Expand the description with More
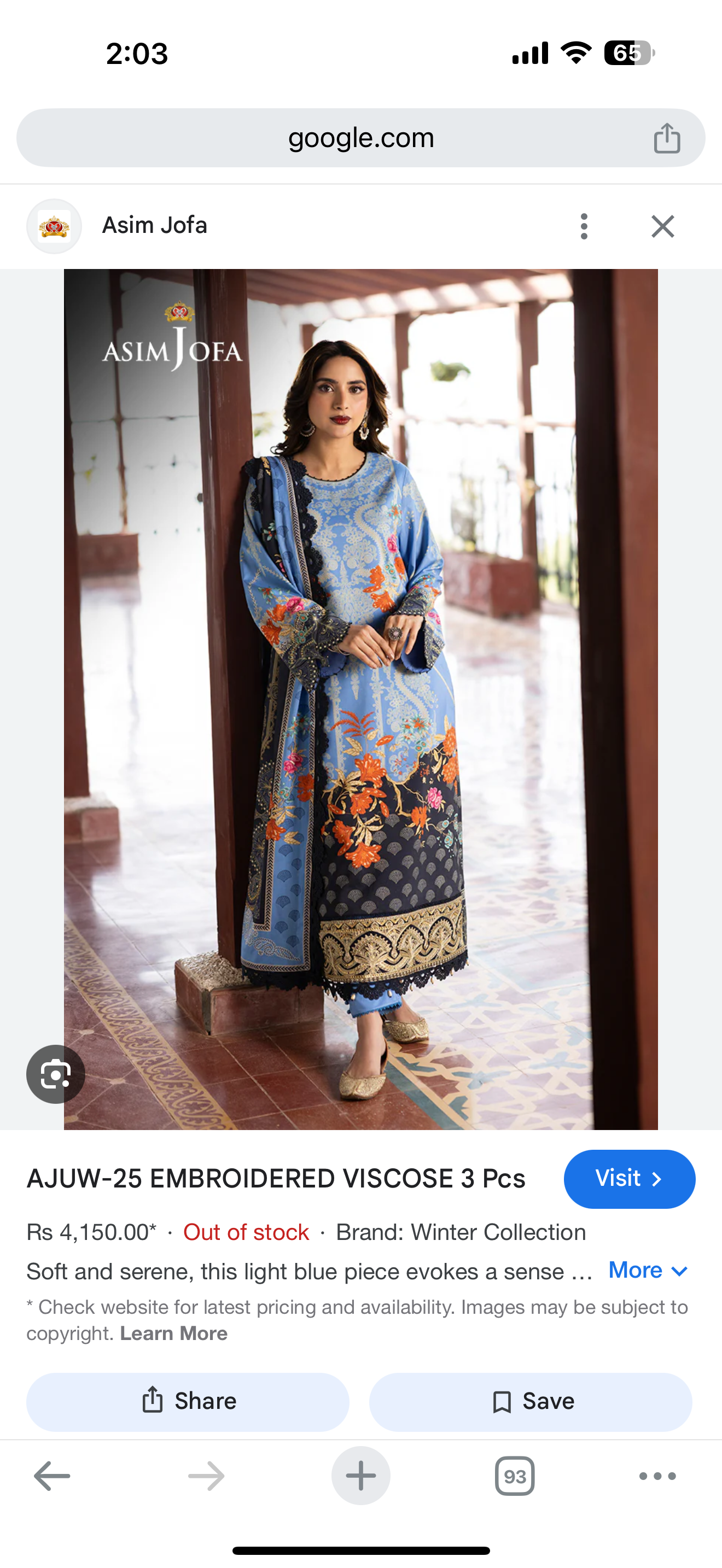 pyautogui.click(x=648, y=1271)
